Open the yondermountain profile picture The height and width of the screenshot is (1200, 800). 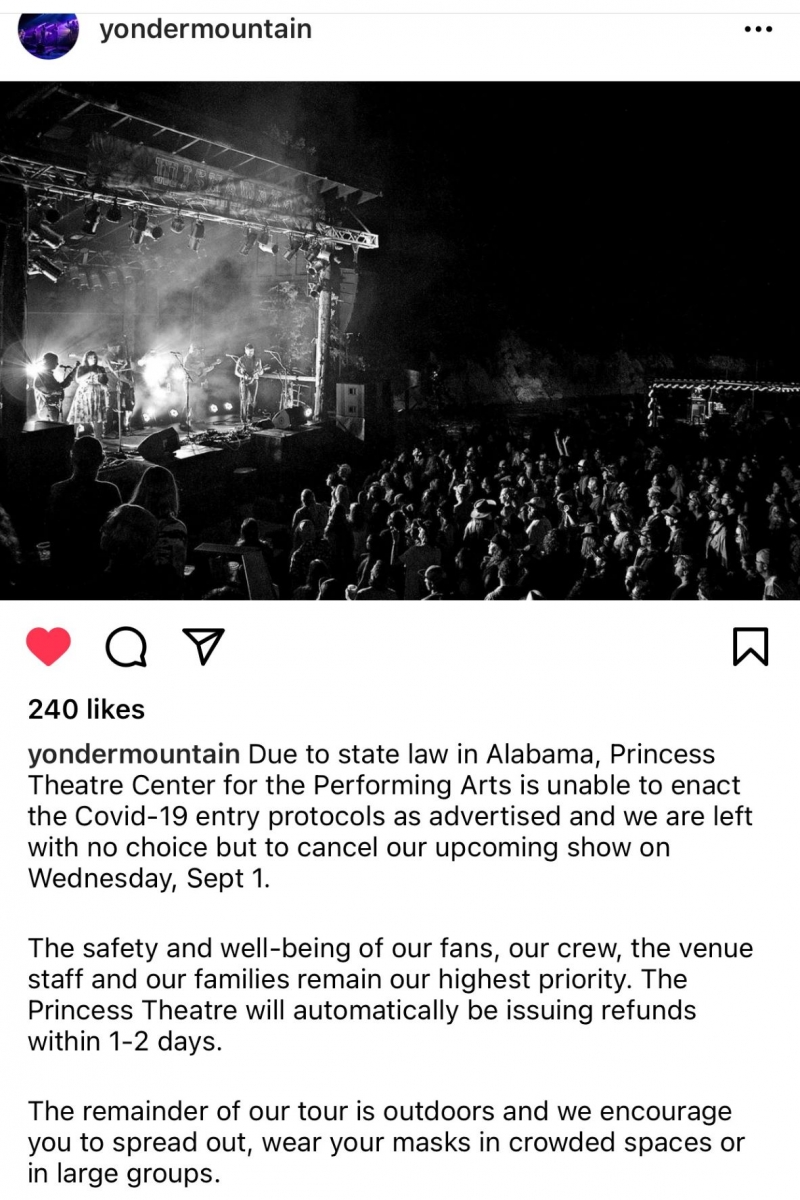(48, 32)
